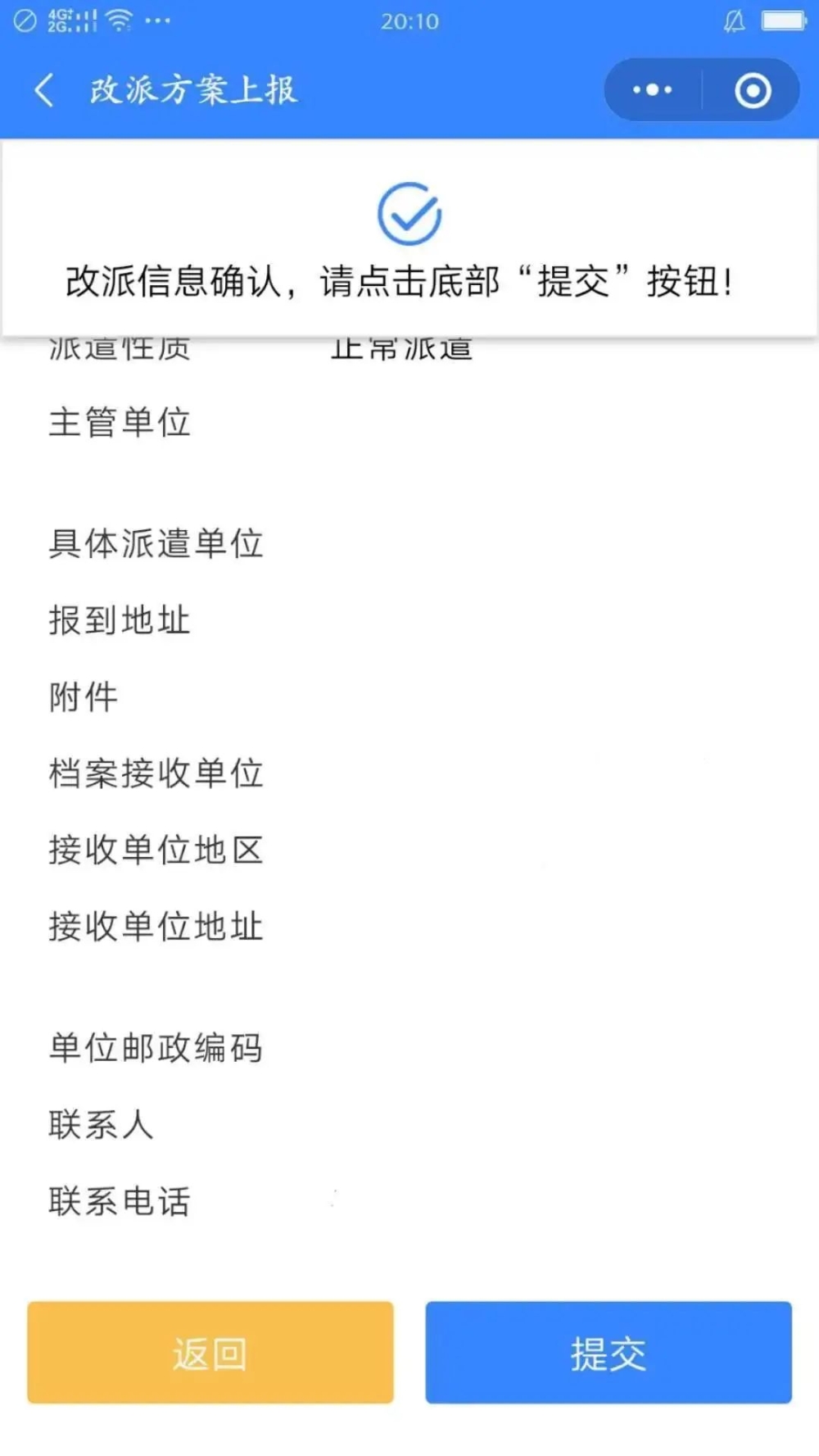
Task: Tap the orange 返回 button
Action: [x=210, y=1353]
